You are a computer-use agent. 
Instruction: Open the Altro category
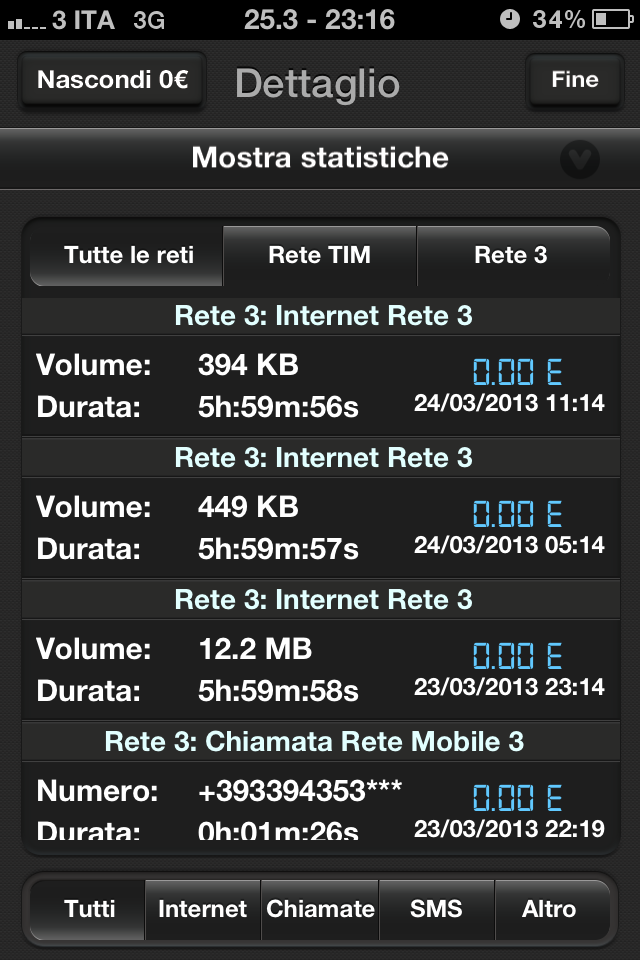point(550,909)
